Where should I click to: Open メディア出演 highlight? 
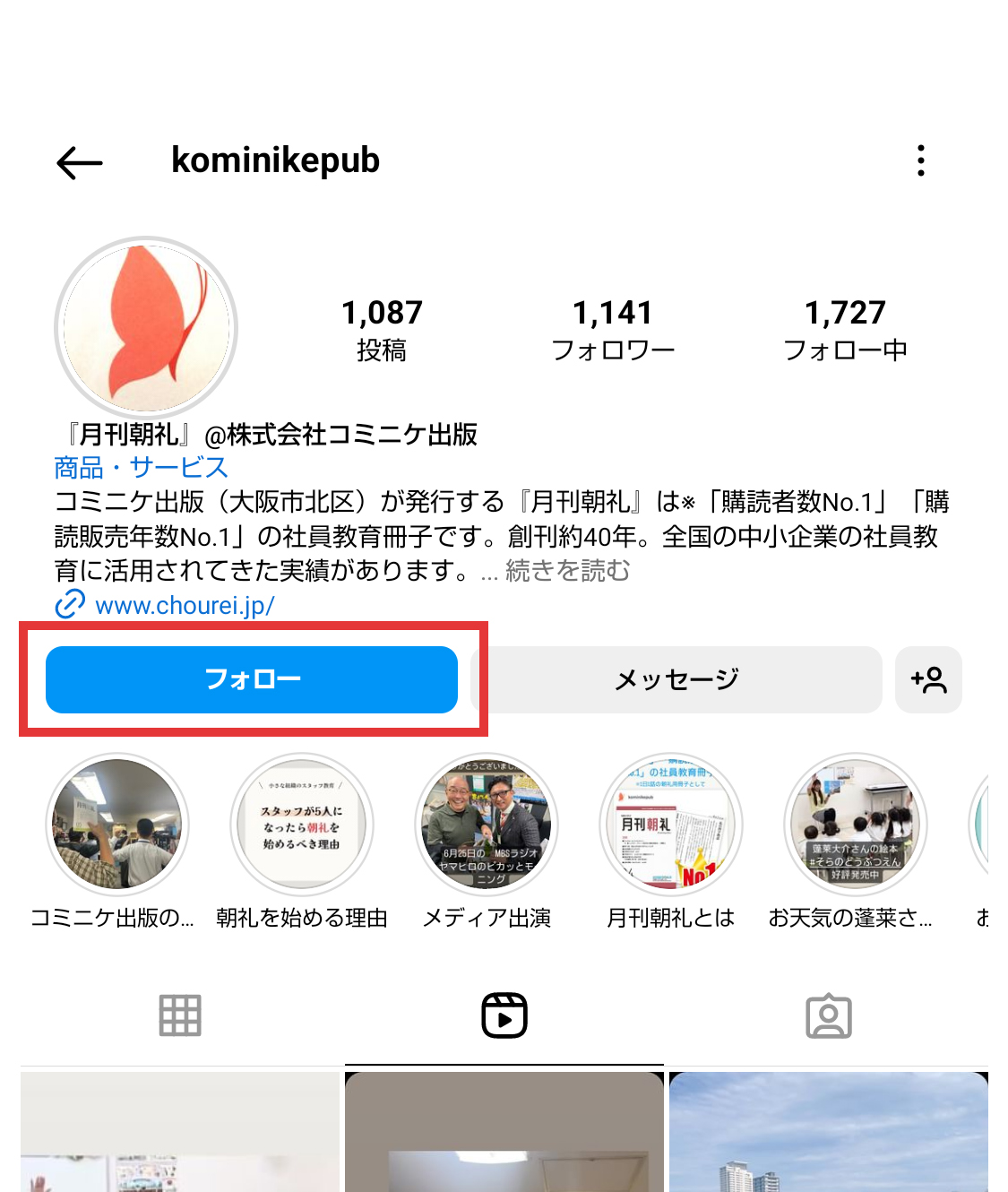click(x=487, y=825)
